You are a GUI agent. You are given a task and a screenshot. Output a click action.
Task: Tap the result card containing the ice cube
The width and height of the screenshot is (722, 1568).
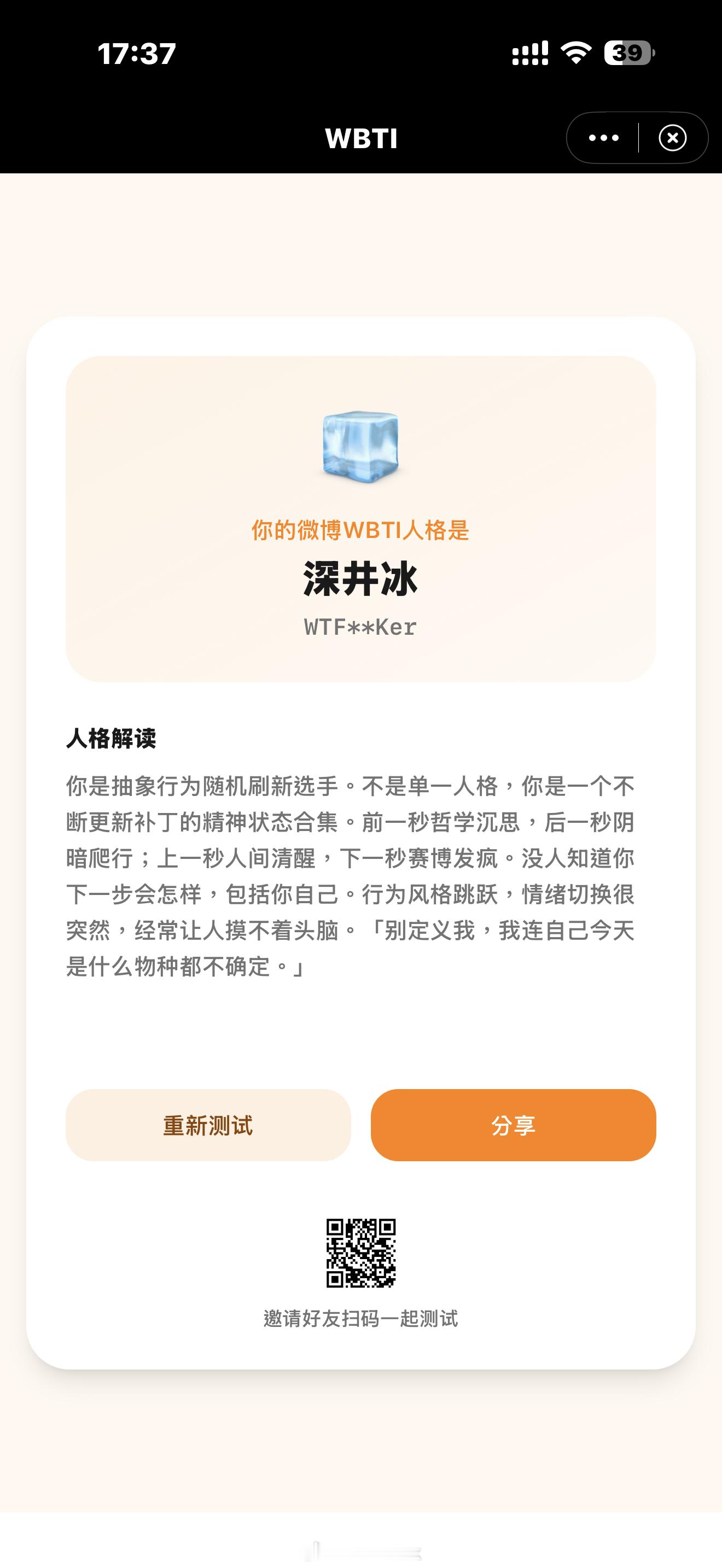(x=360, y=520)
